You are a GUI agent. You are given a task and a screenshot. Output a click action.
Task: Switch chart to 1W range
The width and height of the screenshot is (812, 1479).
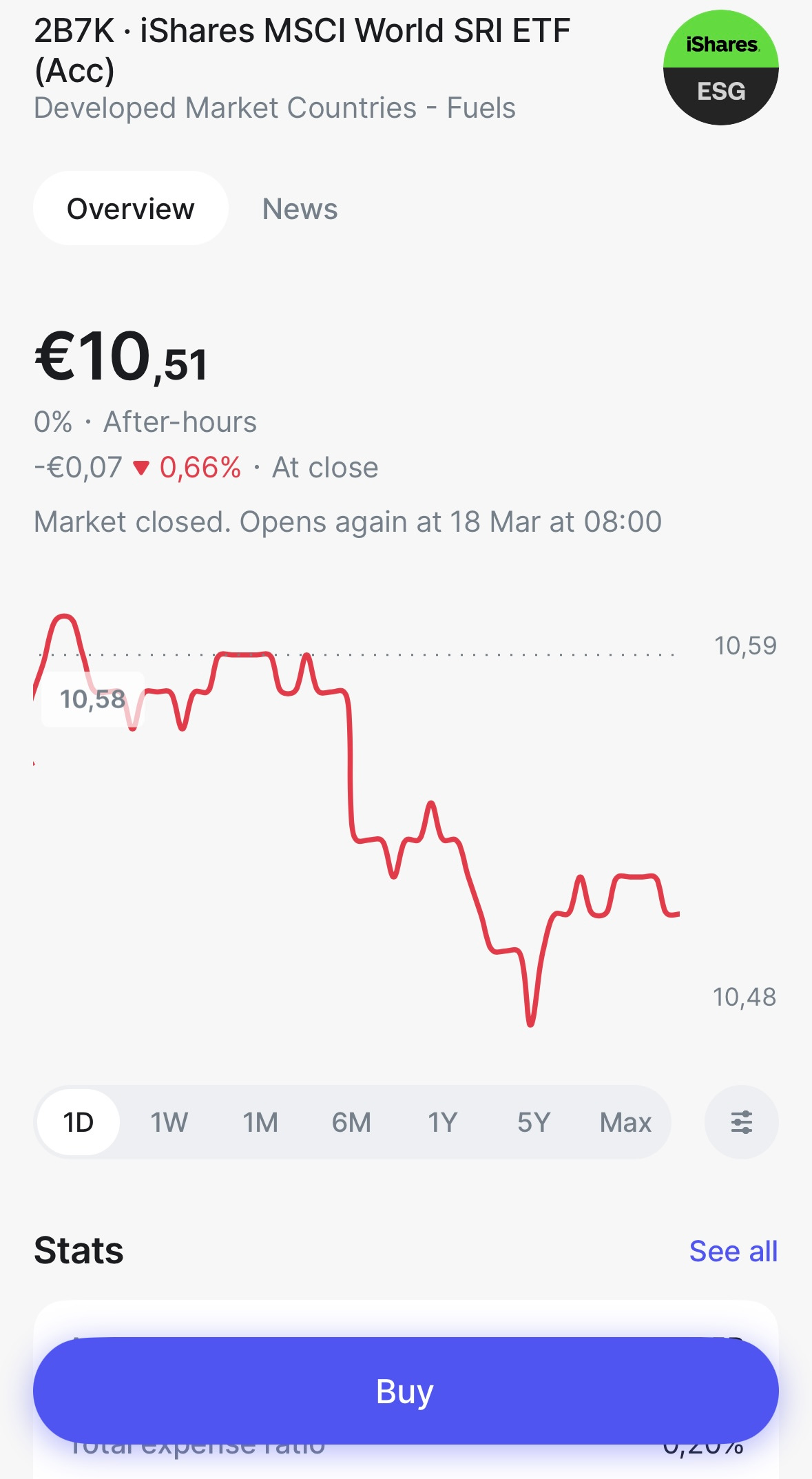(x=169, y=1122)
